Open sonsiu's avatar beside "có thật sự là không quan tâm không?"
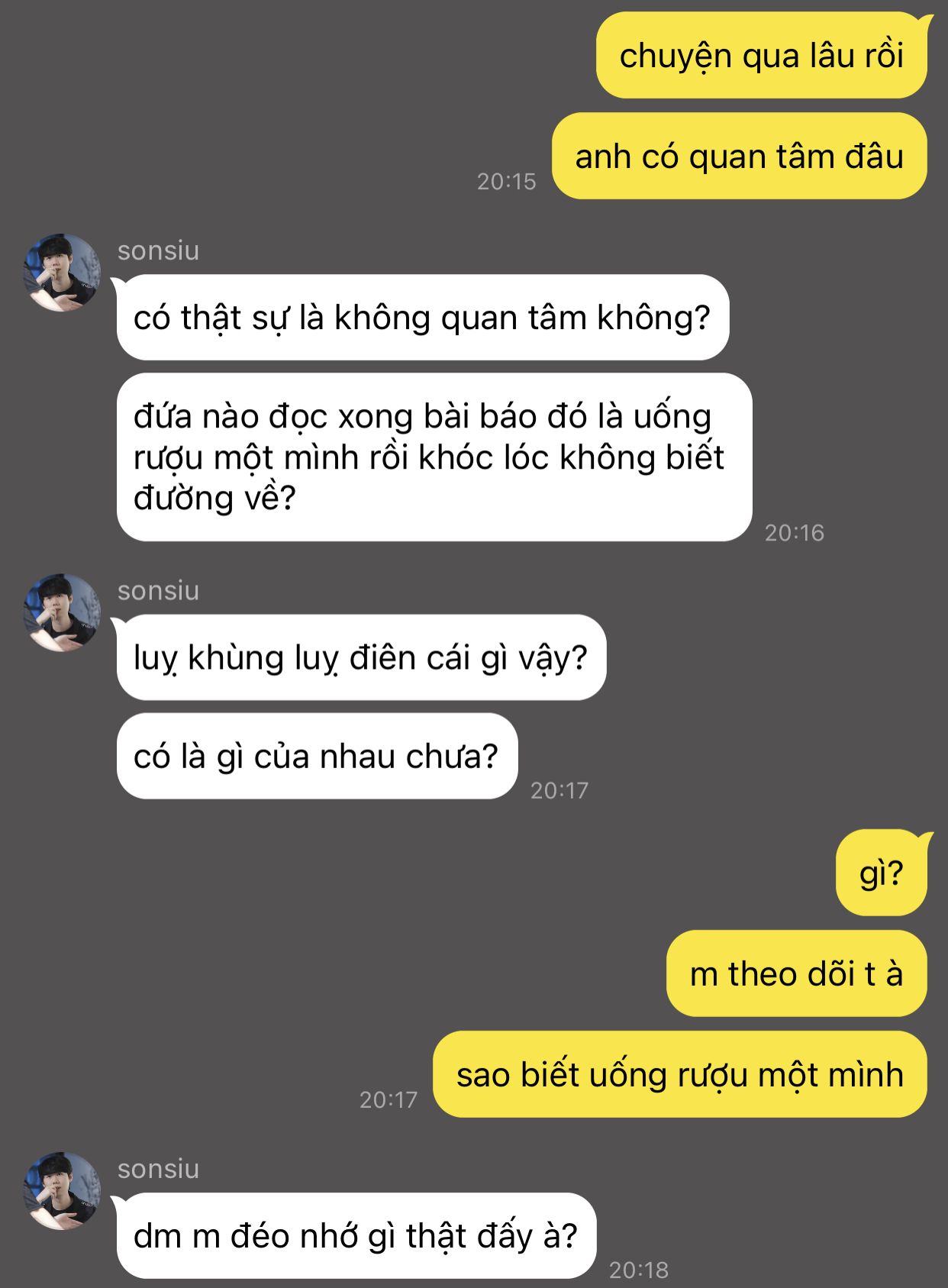 click(x=62, y=273)
